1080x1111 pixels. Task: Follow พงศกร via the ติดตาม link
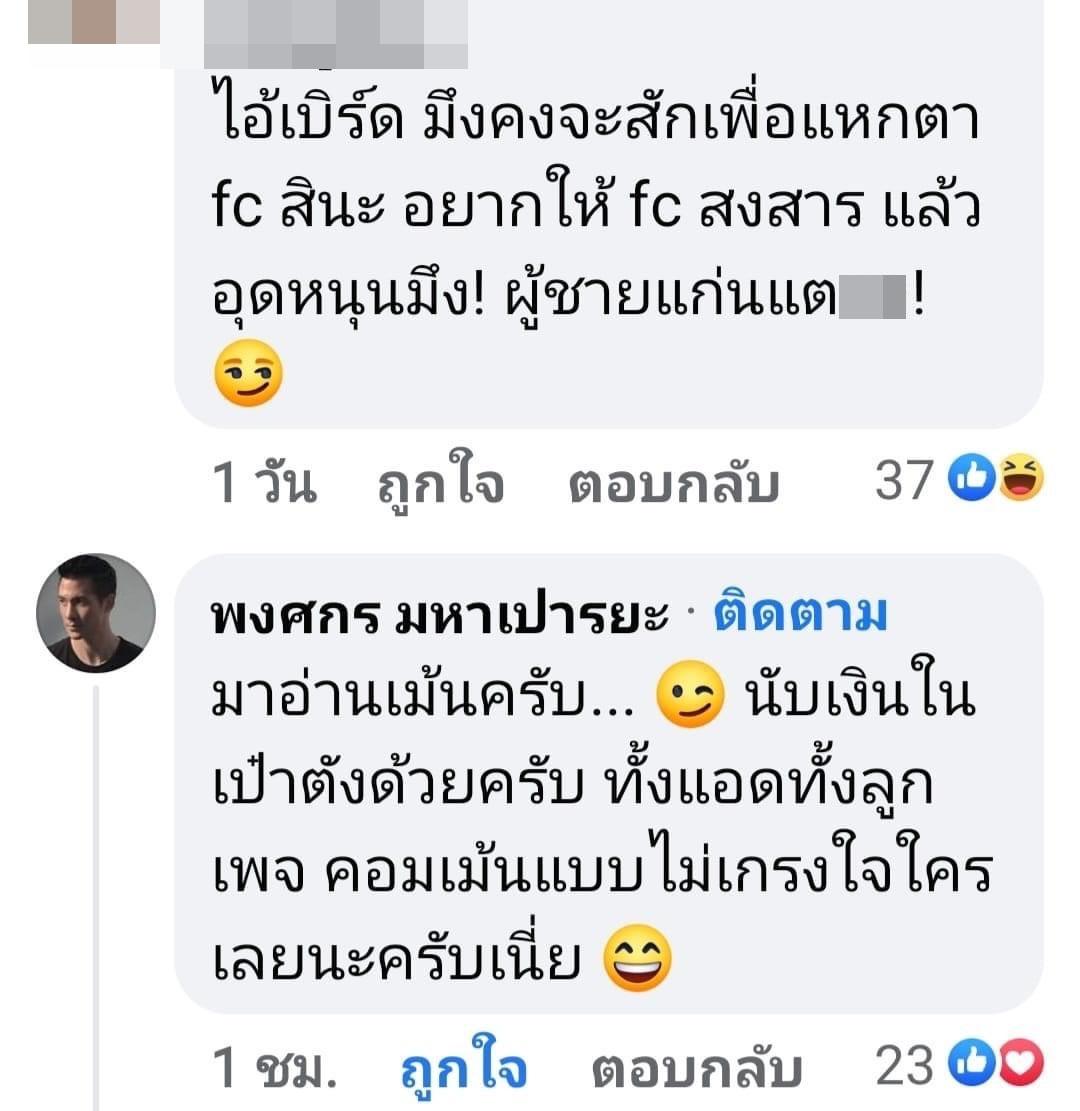pos(800,617)
